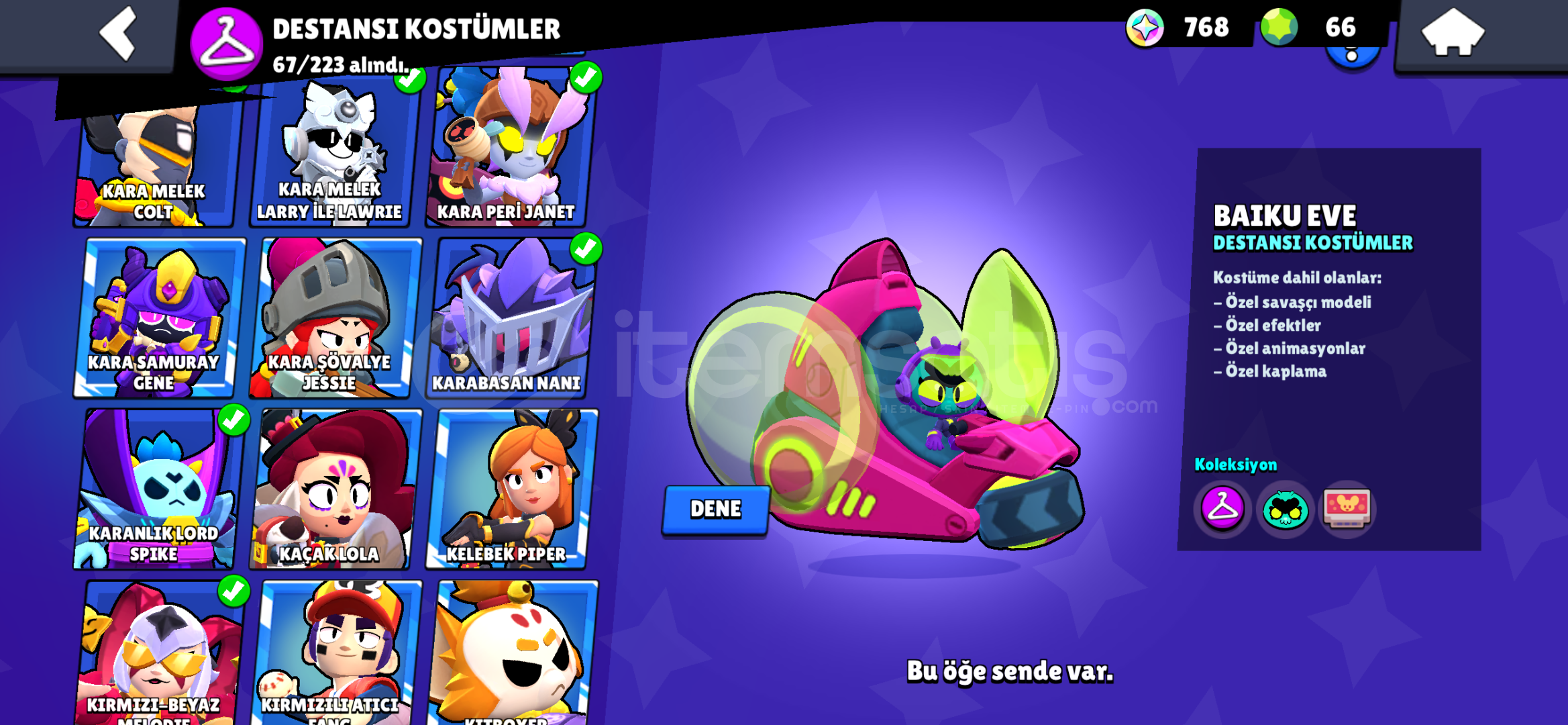This screenshot has width=1568, height=725.
Task: Select the Kara Melek Colt skin
Action: (156, 161)
